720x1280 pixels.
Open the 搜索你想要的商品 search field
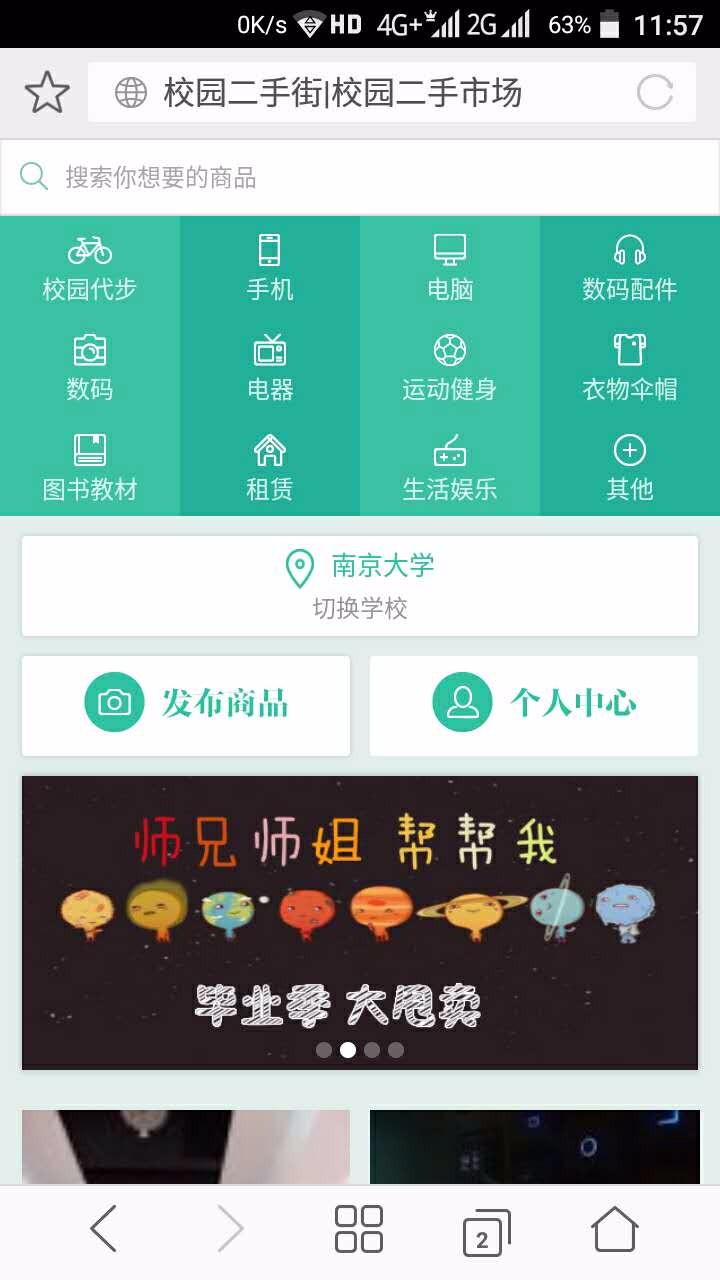tap(360, 178)
